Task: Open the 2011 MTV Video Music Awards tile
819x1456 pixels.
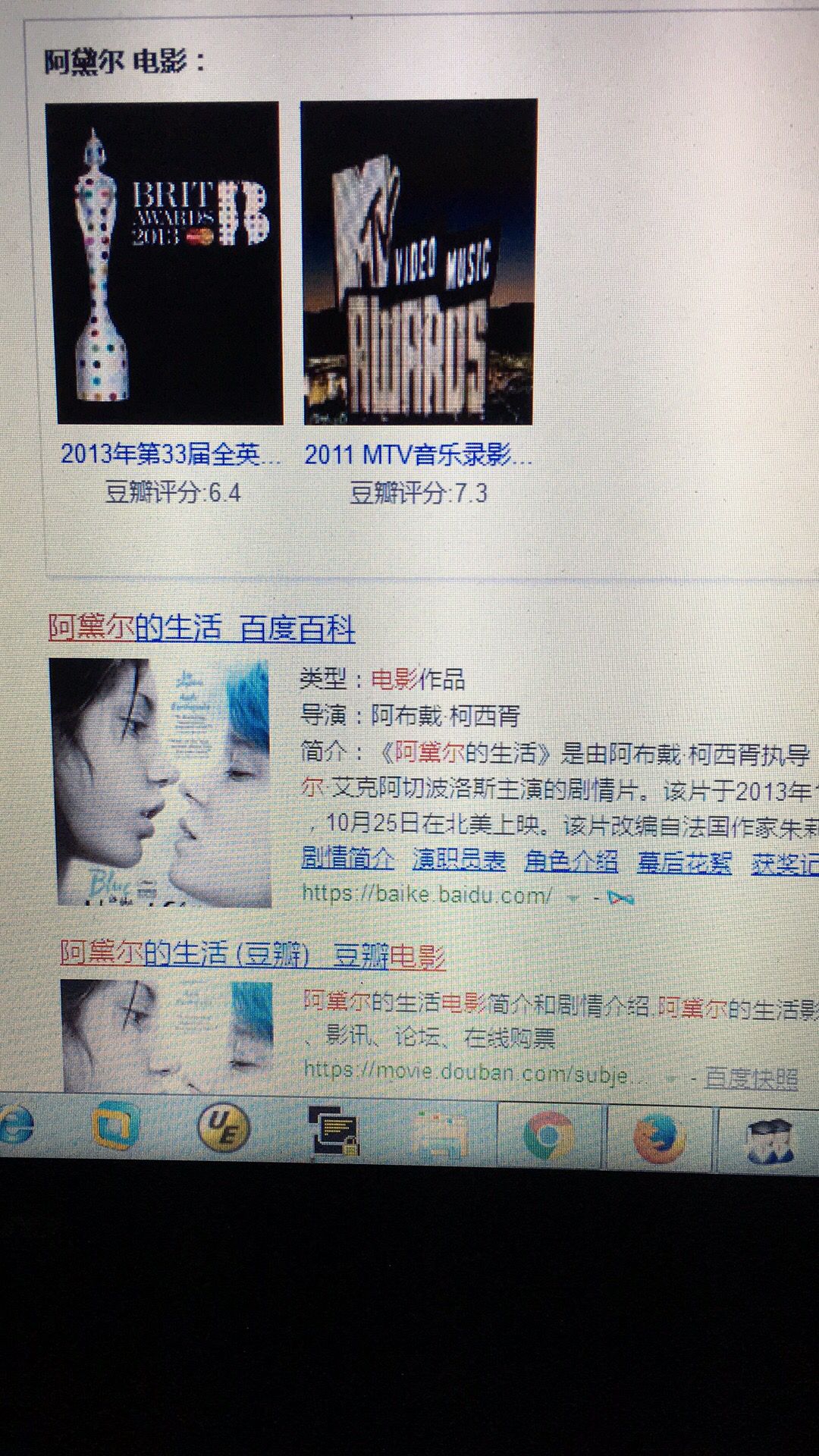Action: coord(418,263)
